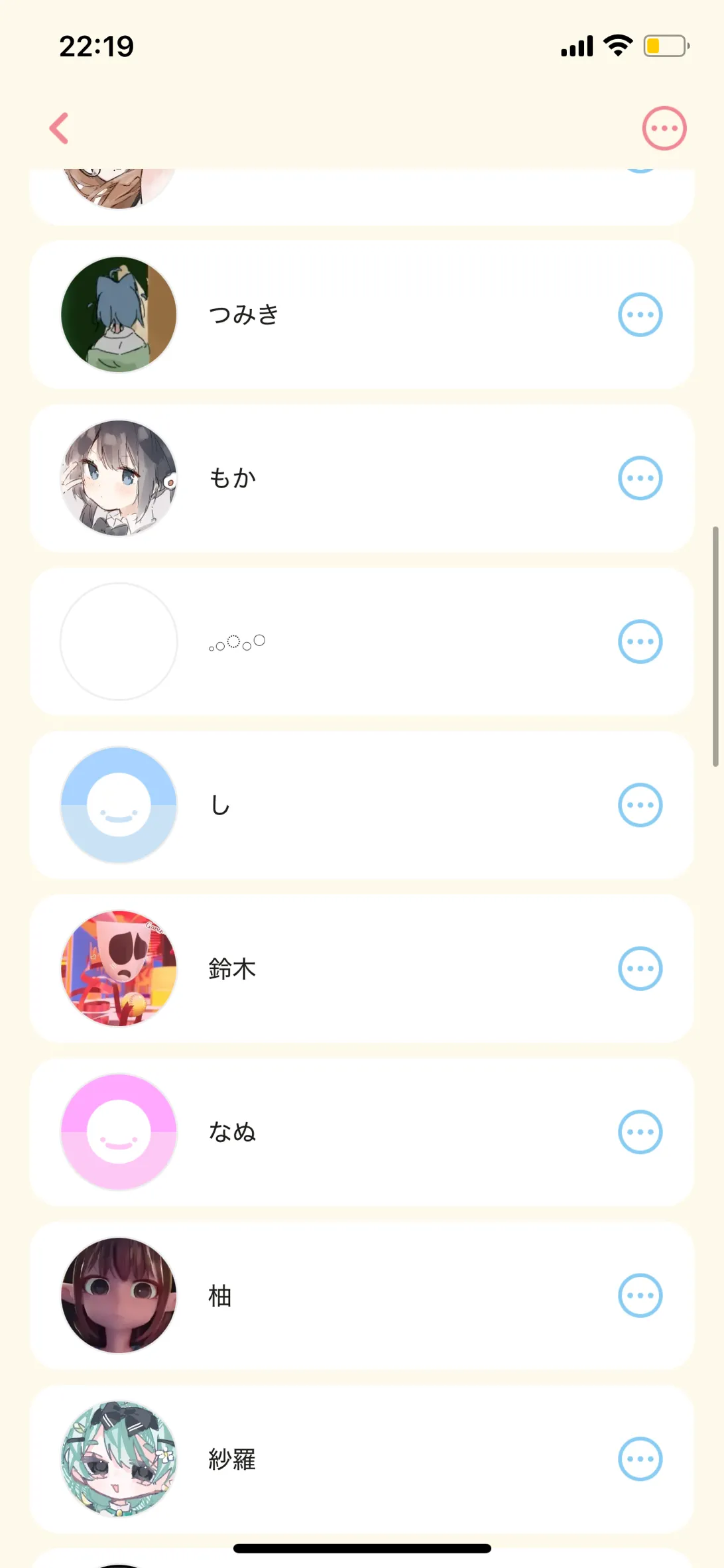Image resolution: width=724 pixels, height=1568 pixels.
Task: Open the options for 紗羅
Action: tap(640, 1459)
